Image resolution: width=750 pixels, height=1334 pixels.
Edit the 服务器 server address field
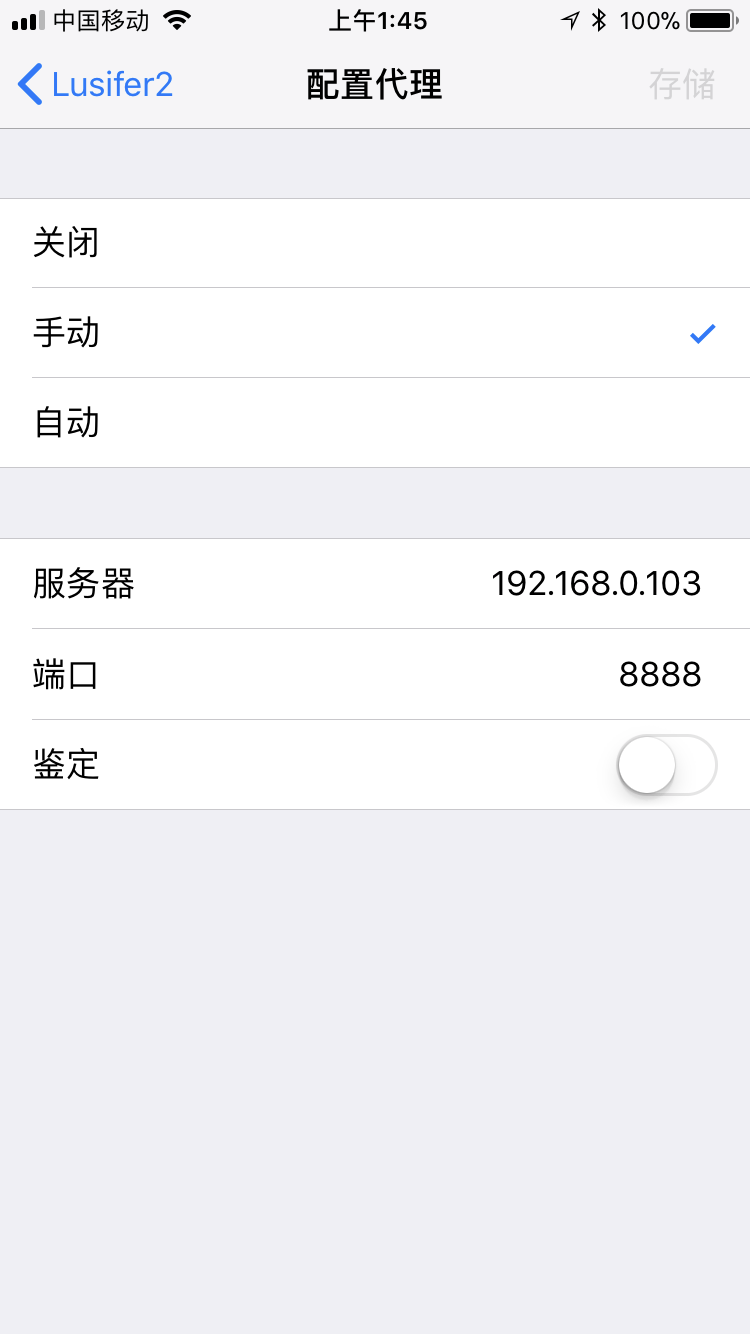pos(595,584)
